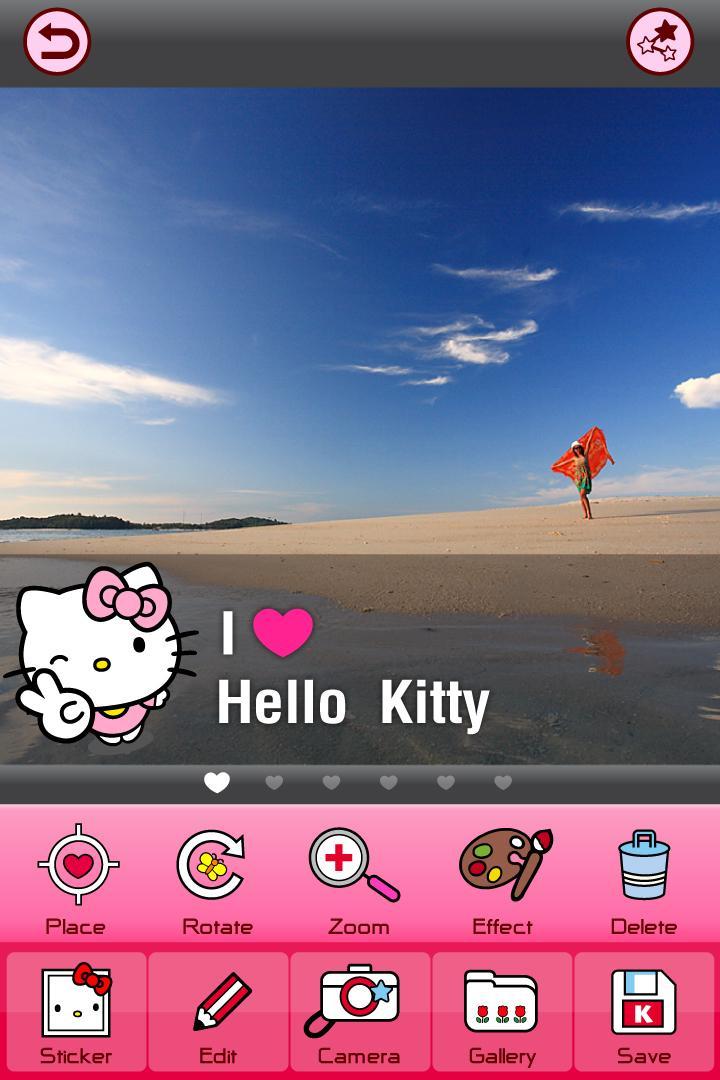Save the edited photo

(x=644, y=1012)
